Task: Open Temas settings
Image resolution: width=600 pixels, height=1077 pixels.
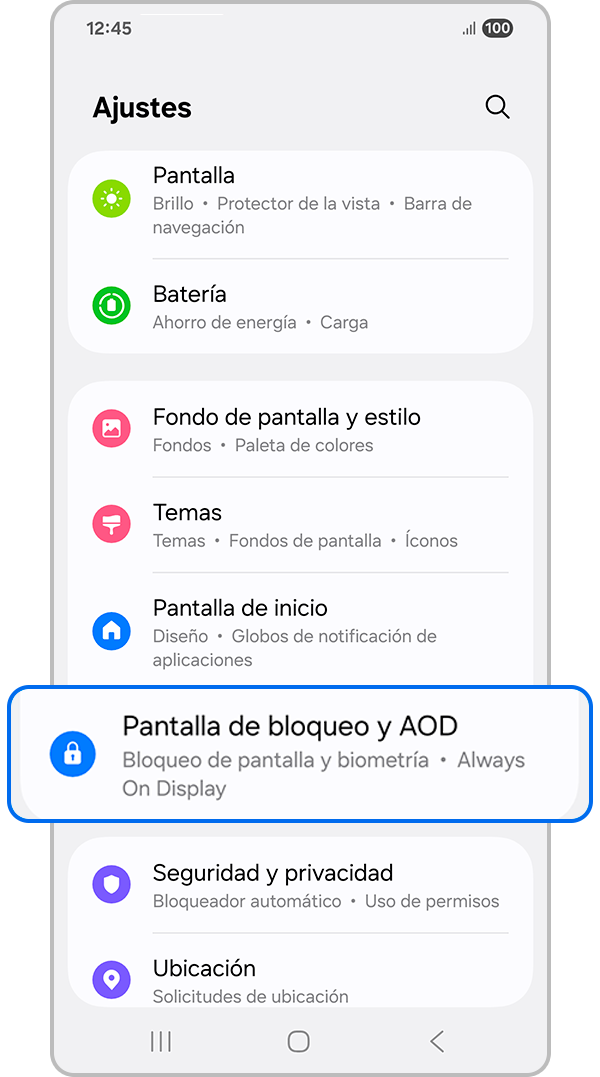Action: pyautogui.click(x=300, y=525)
